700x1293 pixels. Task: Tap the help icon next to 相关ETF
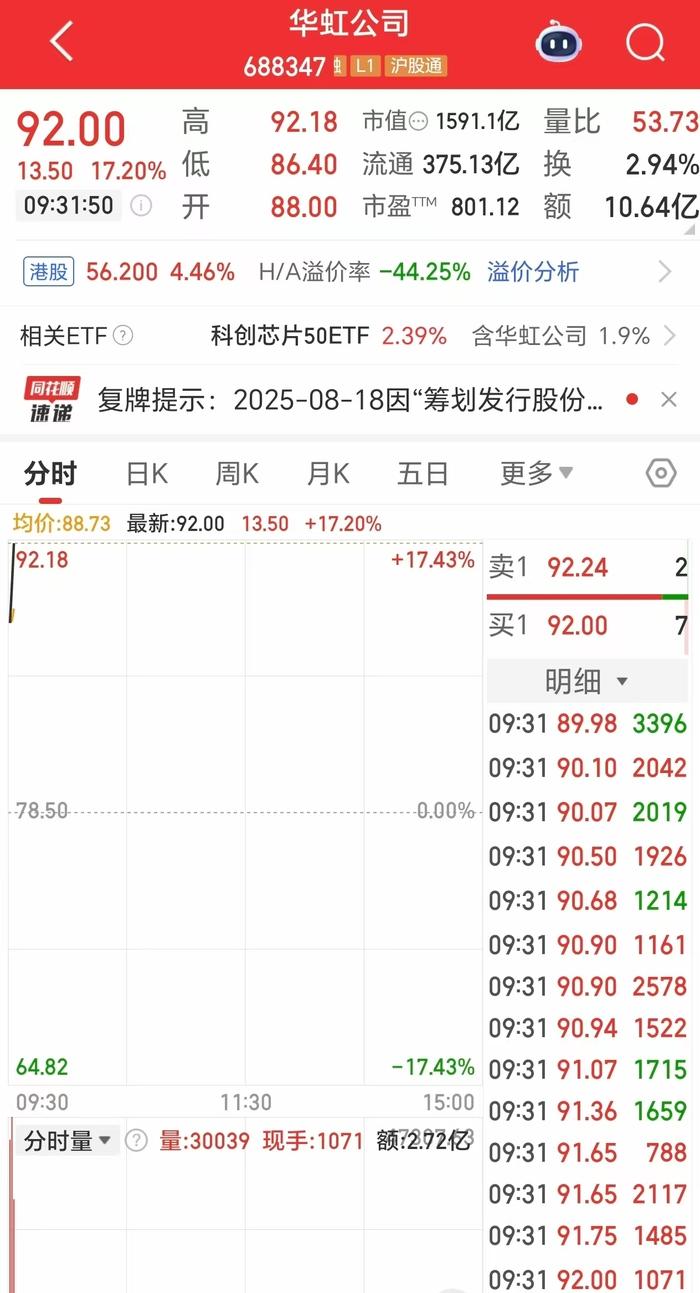(x=123, y=336)
